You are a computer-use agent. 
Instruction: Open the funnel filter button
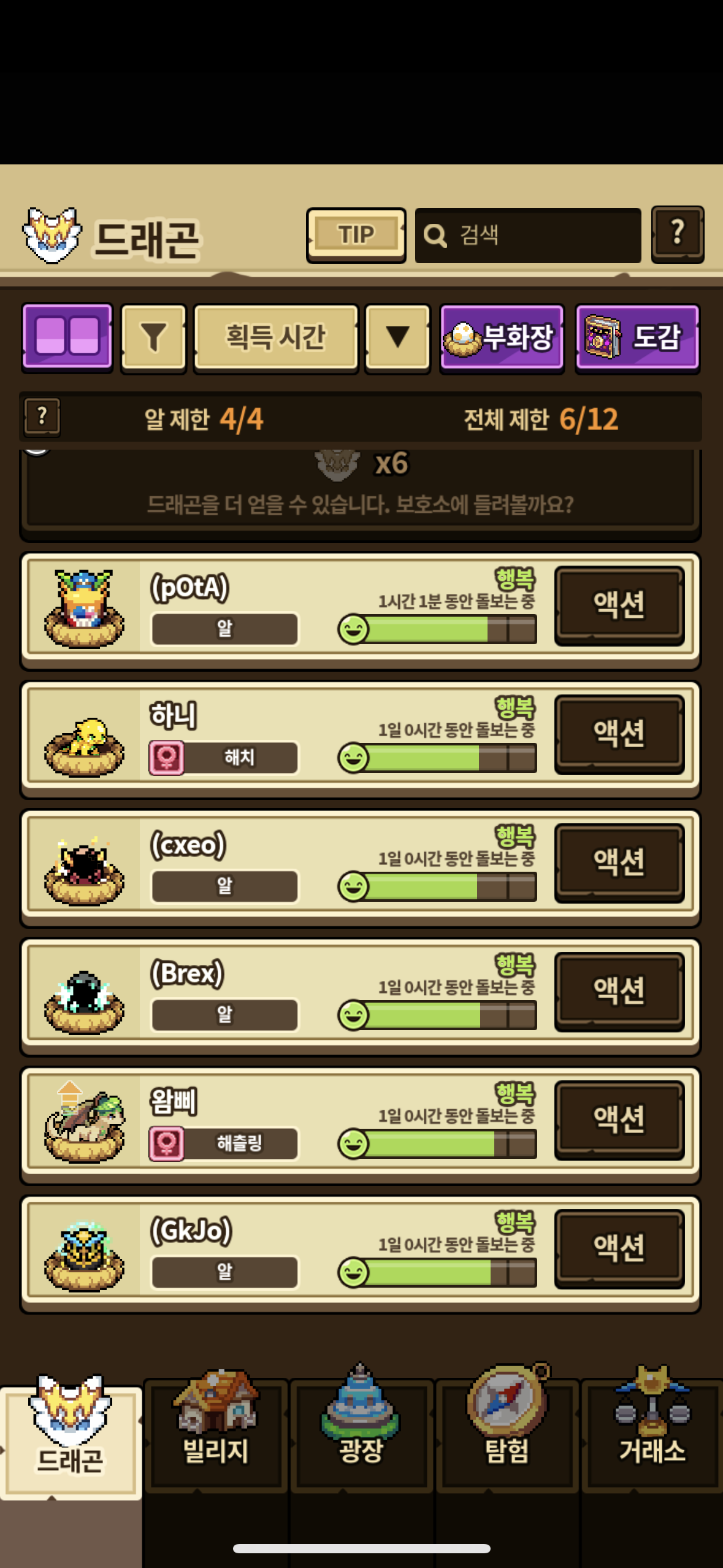153,338
